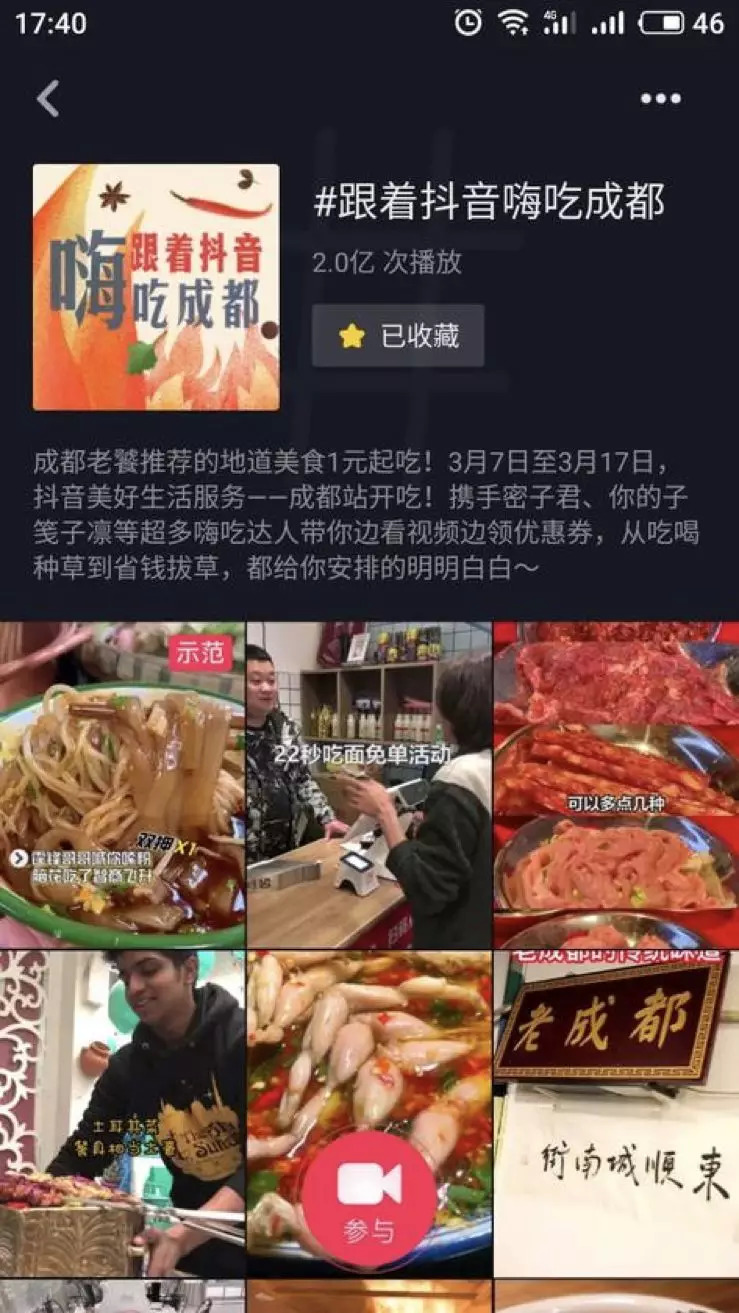739x1313 pixels.
Task: Open the hashtag cover image 嗨吃成都
Action: click(x=156, y=287)
